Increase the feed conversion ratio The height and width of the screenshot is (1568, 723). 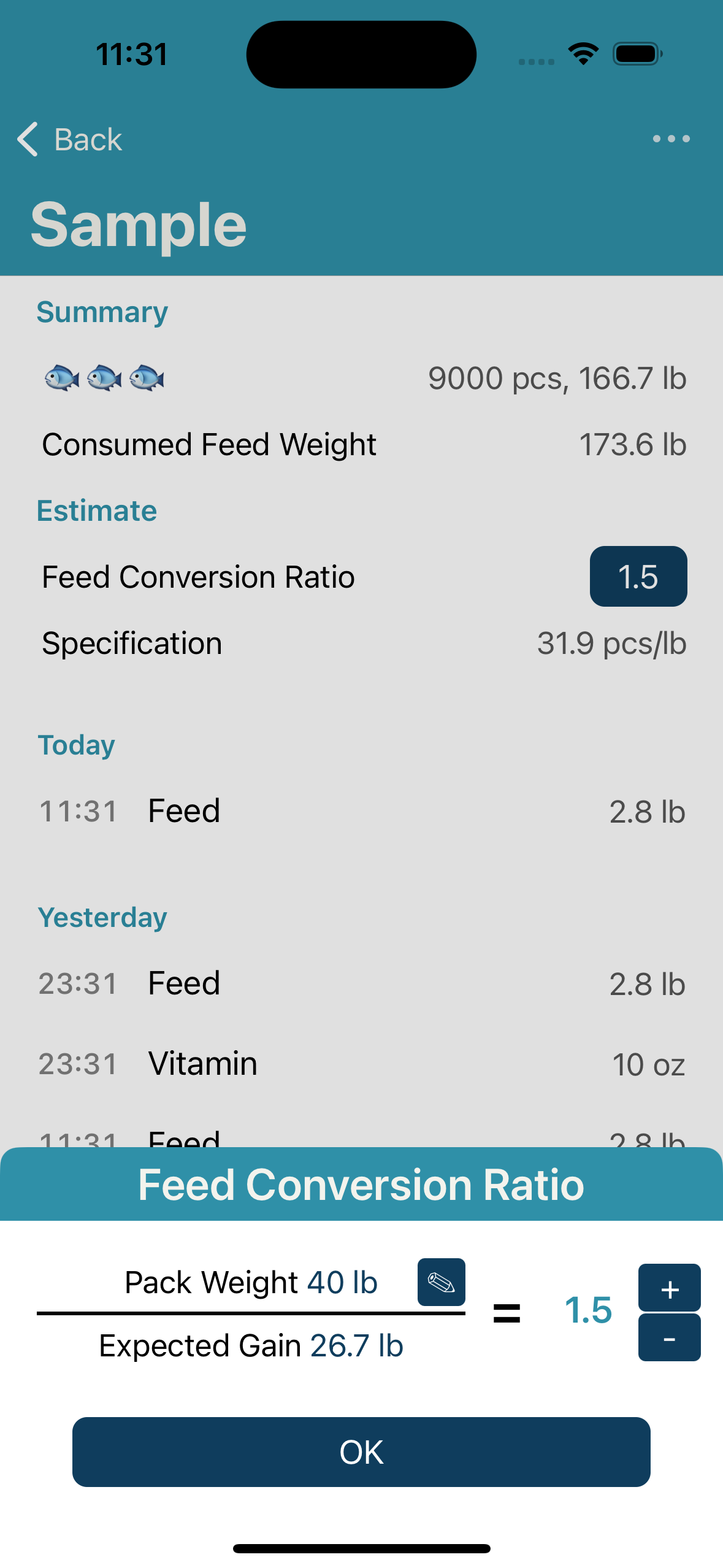pyautogui.click(x=669, y=1288)
